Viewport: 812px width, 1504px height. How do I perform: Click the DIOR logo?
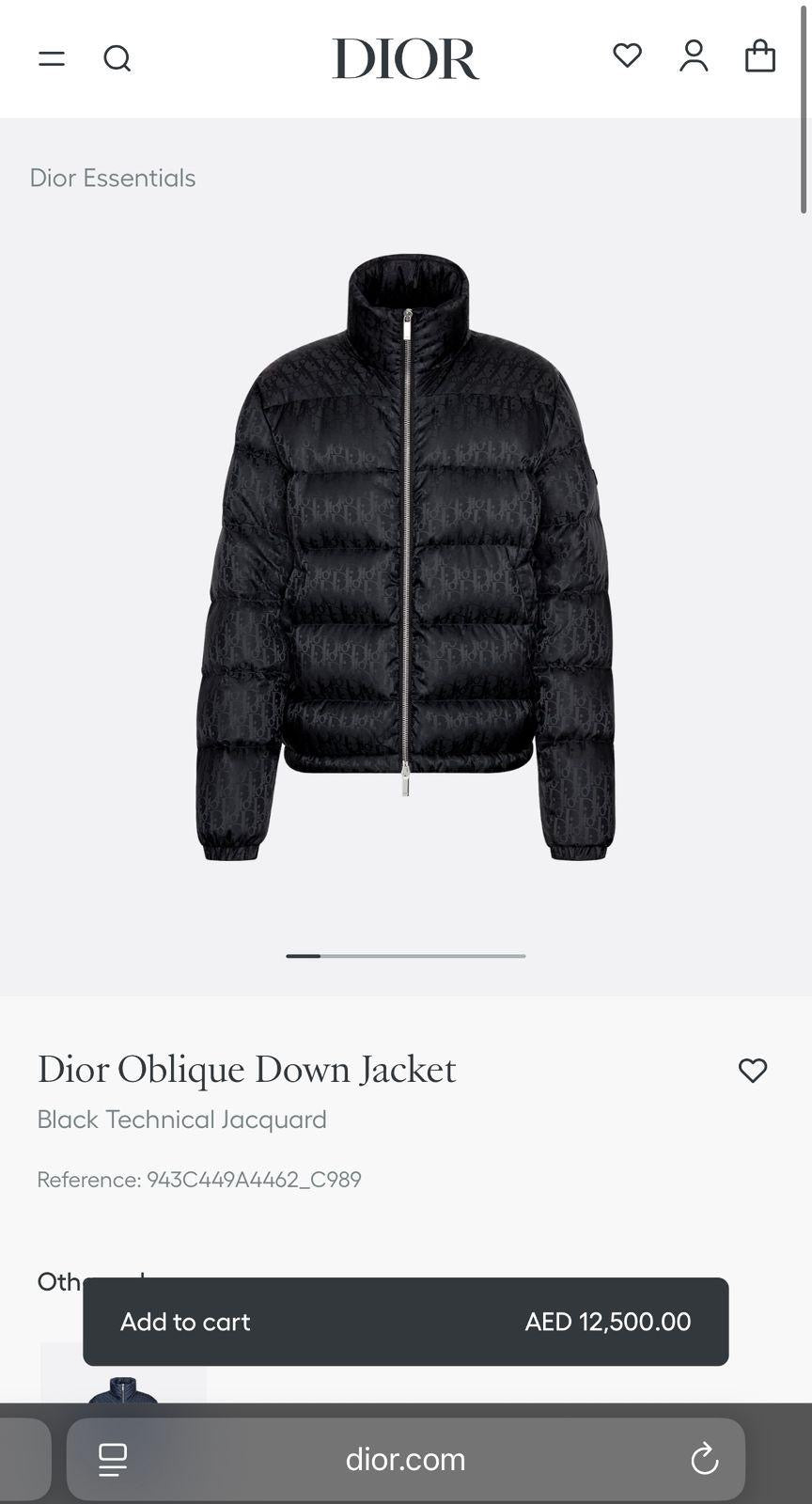[x=406, y=58]
